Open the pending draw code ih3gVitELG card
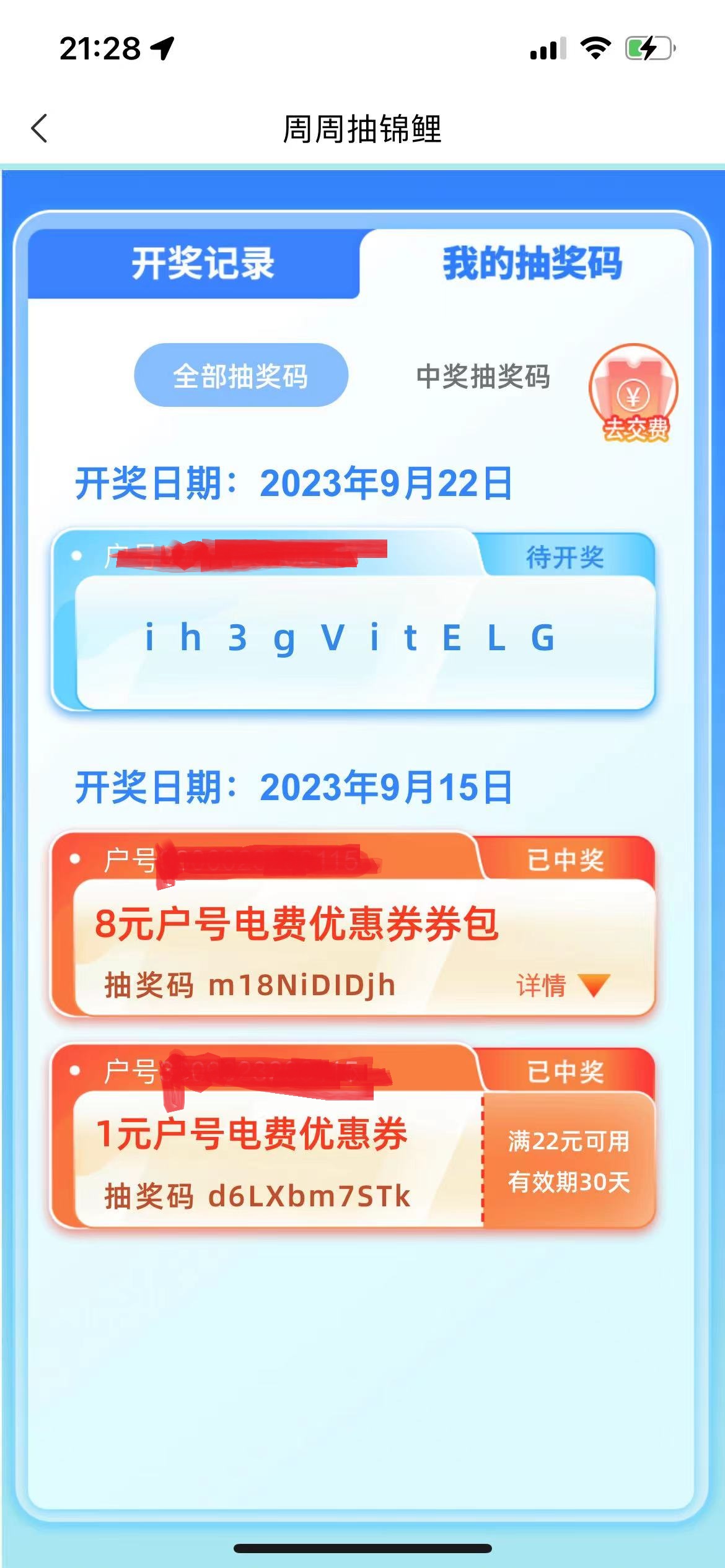The width and height of the screenshot is (725, 1568). 351,639
